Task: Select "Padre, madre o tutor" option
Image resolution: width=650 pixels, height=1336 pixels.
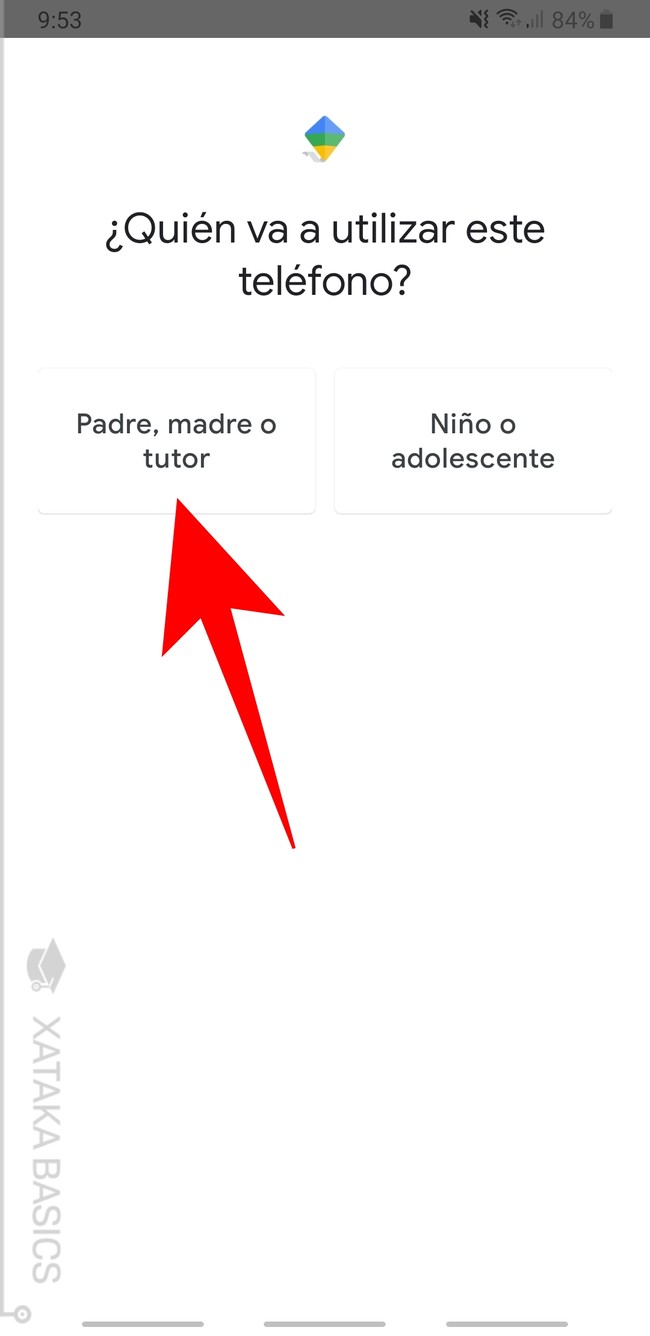Action: tap(176, 441)
